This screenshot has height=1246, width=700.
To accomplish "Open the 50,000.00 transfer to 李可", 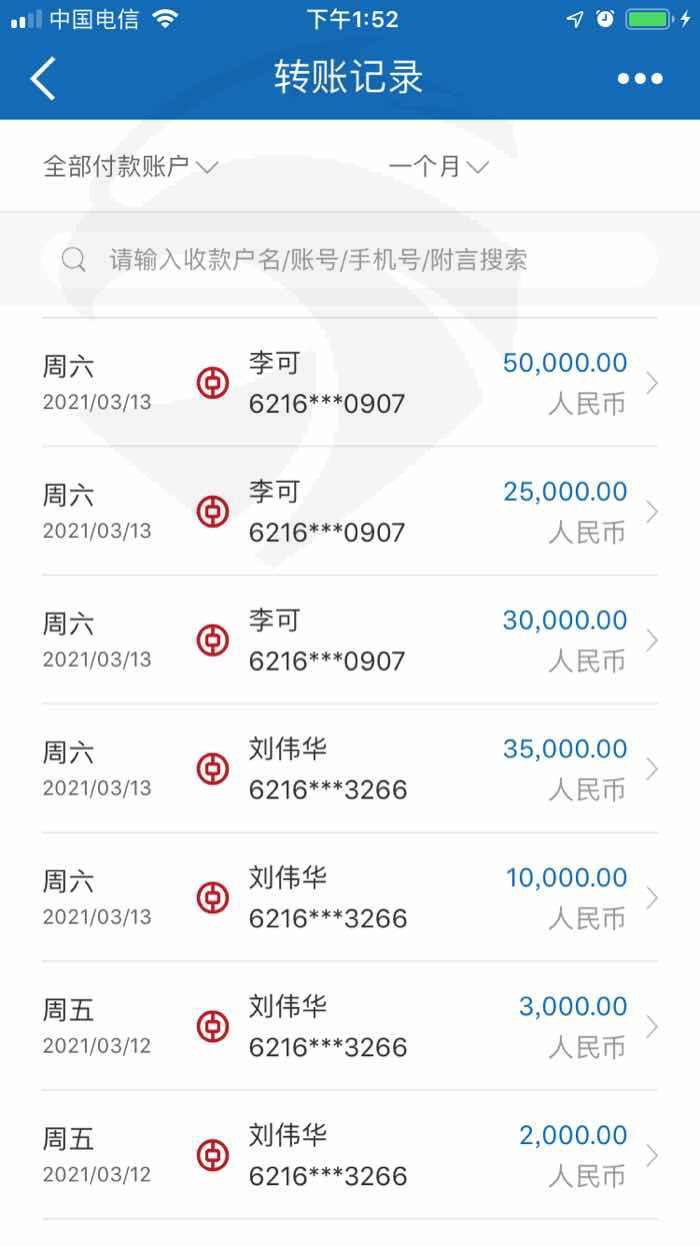I will click(x=350, y=383).
